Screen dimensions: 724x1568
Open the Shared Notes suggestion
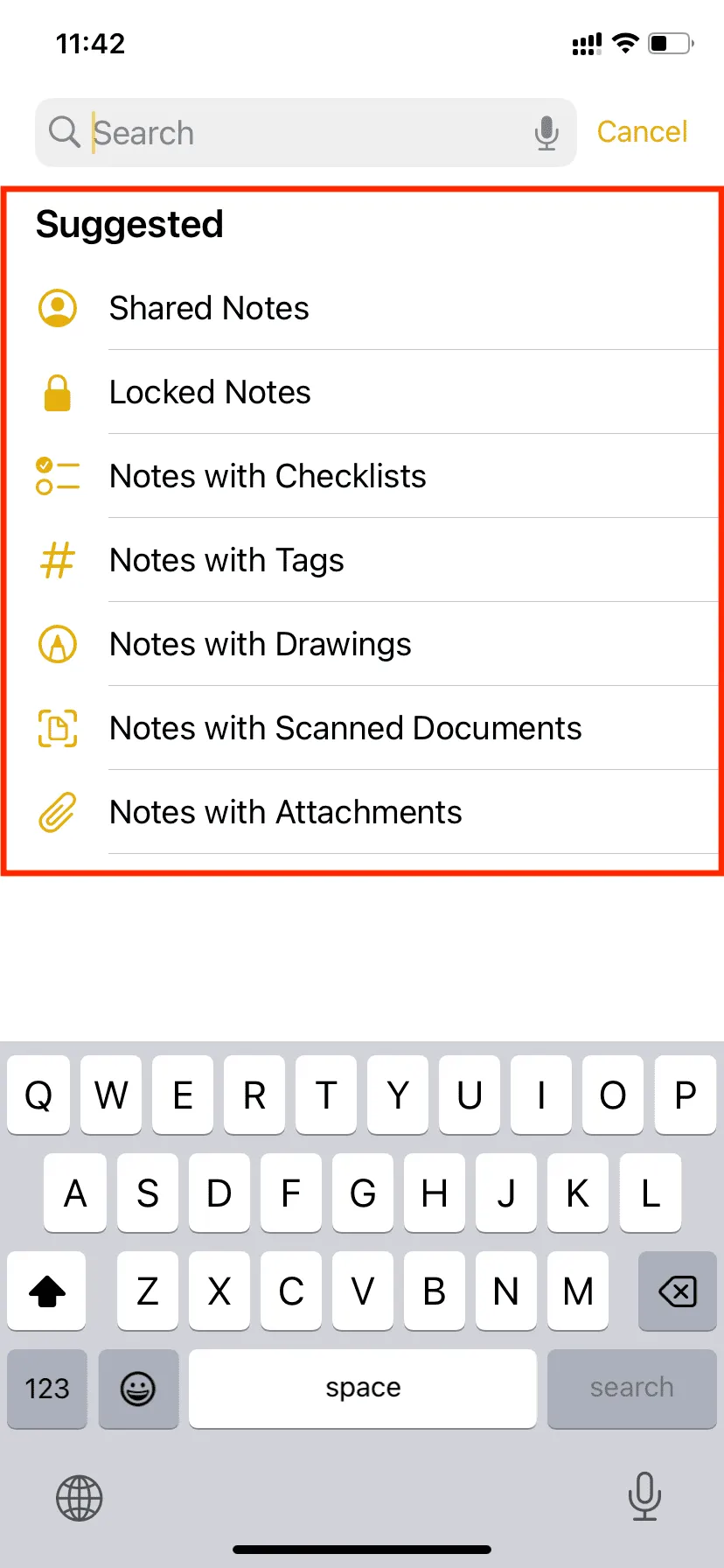(x=362, y=308)
